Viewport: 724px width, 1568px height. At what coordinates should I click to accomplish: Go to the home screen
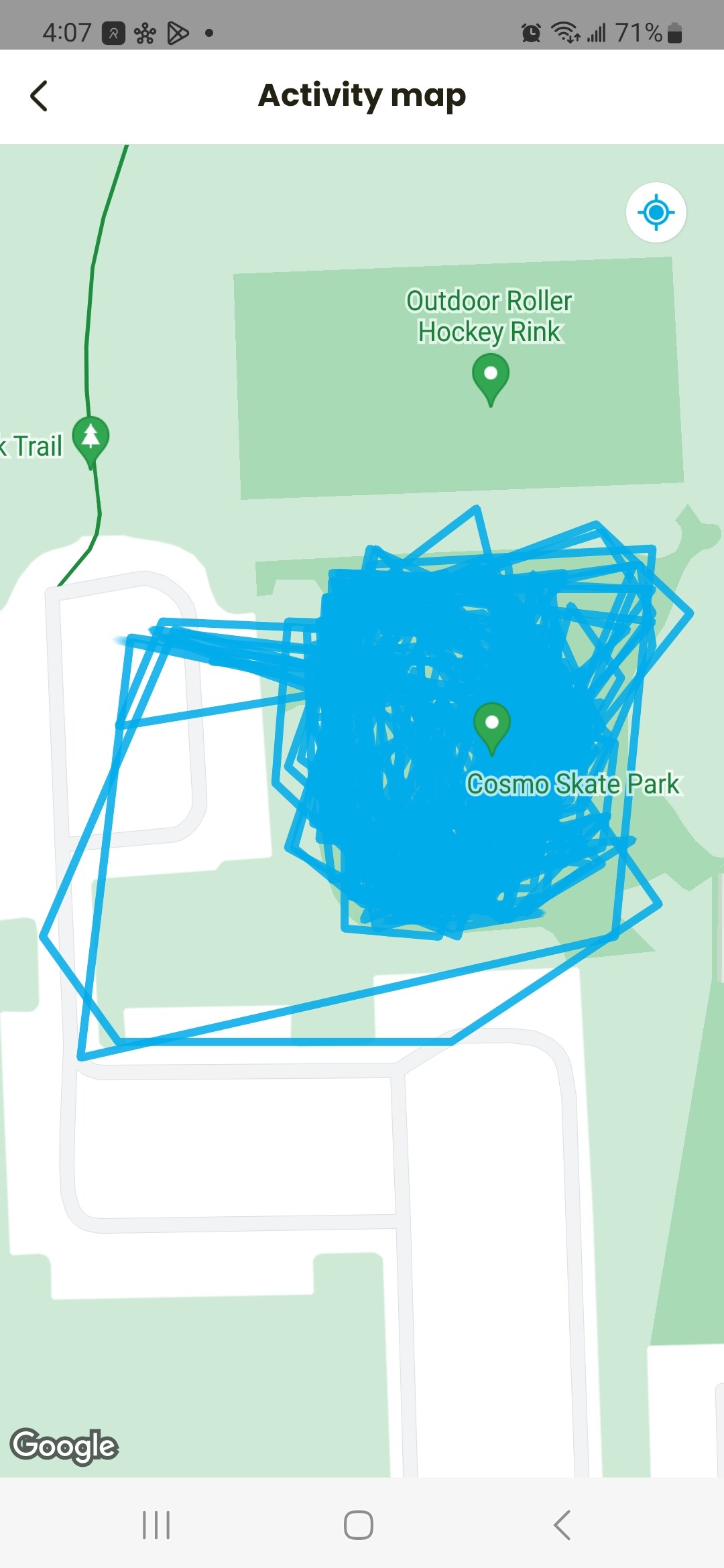[x=359, y=1525]
